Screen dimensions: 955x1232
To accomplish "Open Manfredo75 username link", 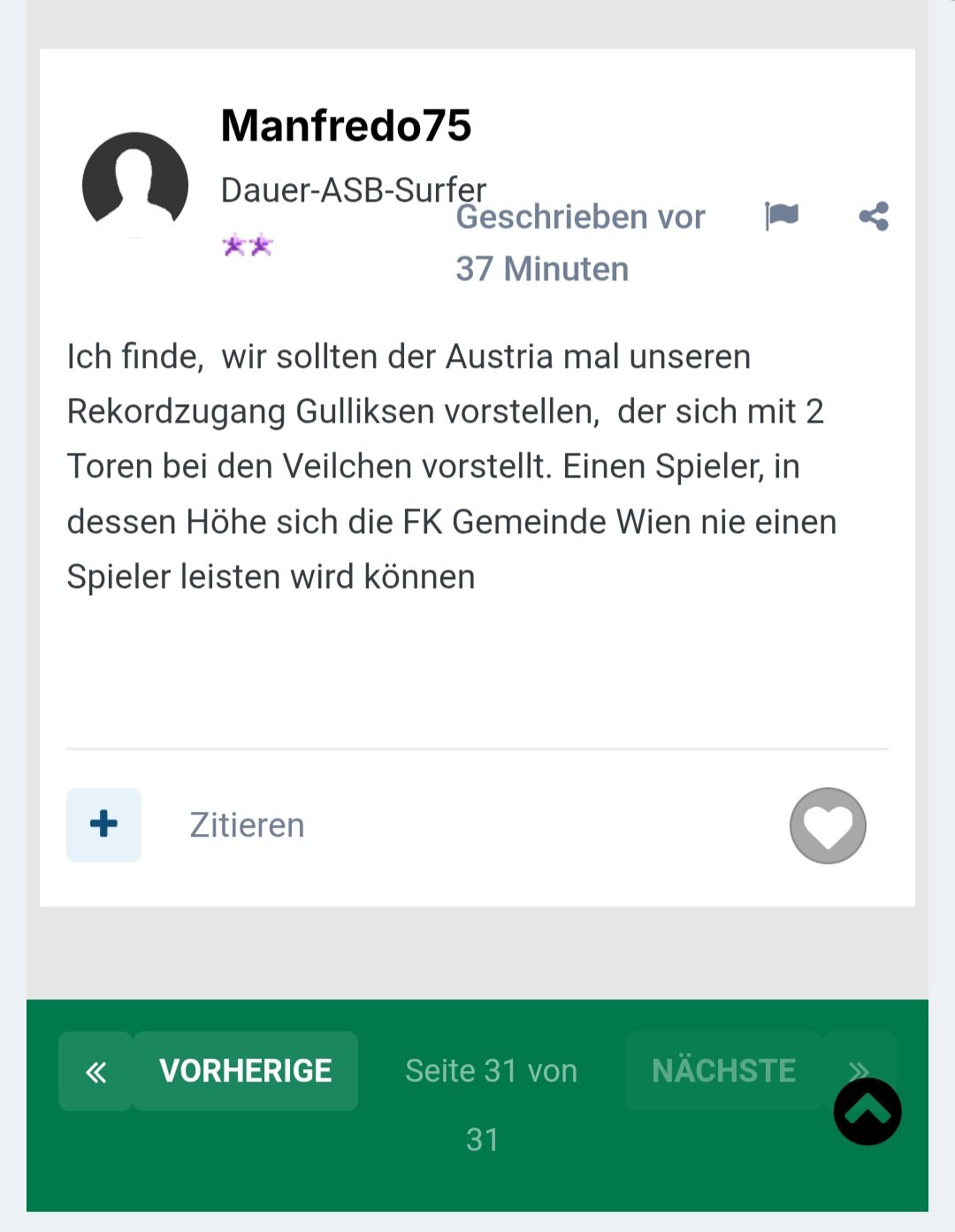I will [346, 126].
